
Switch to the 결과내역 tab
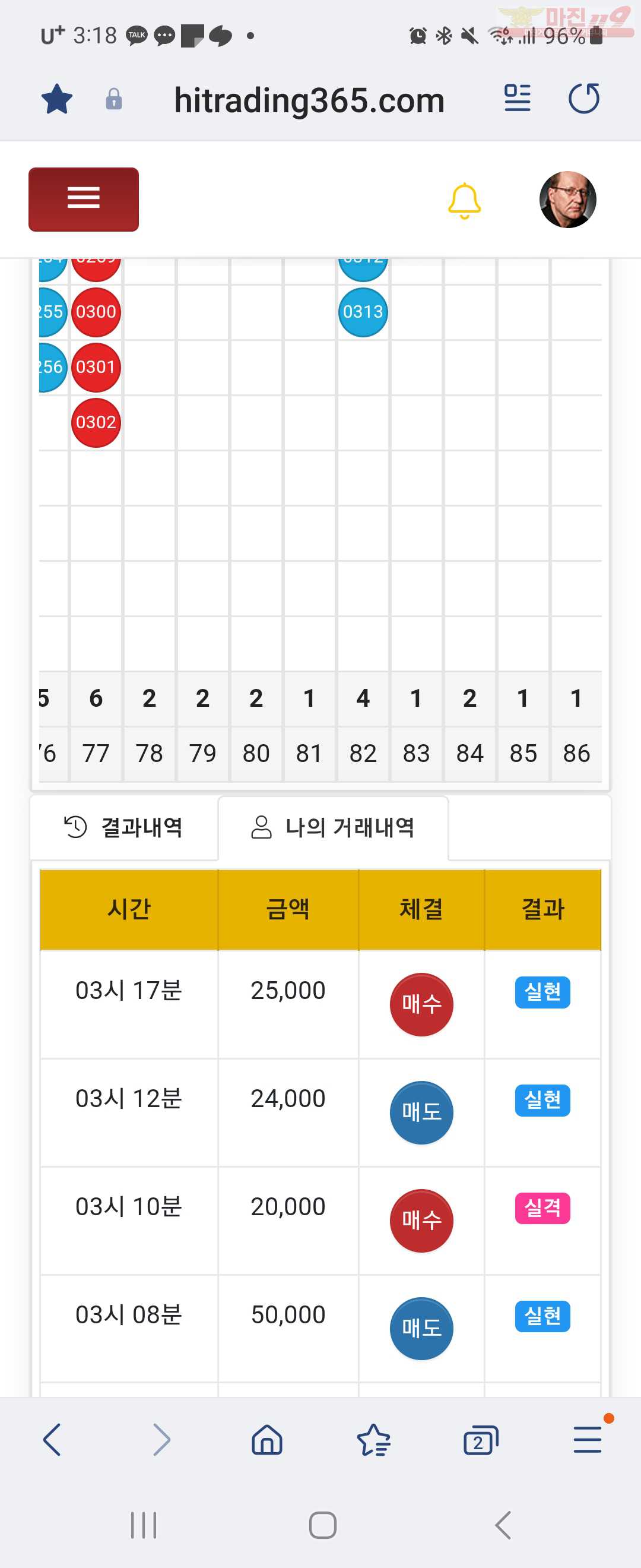coord(124,827)
